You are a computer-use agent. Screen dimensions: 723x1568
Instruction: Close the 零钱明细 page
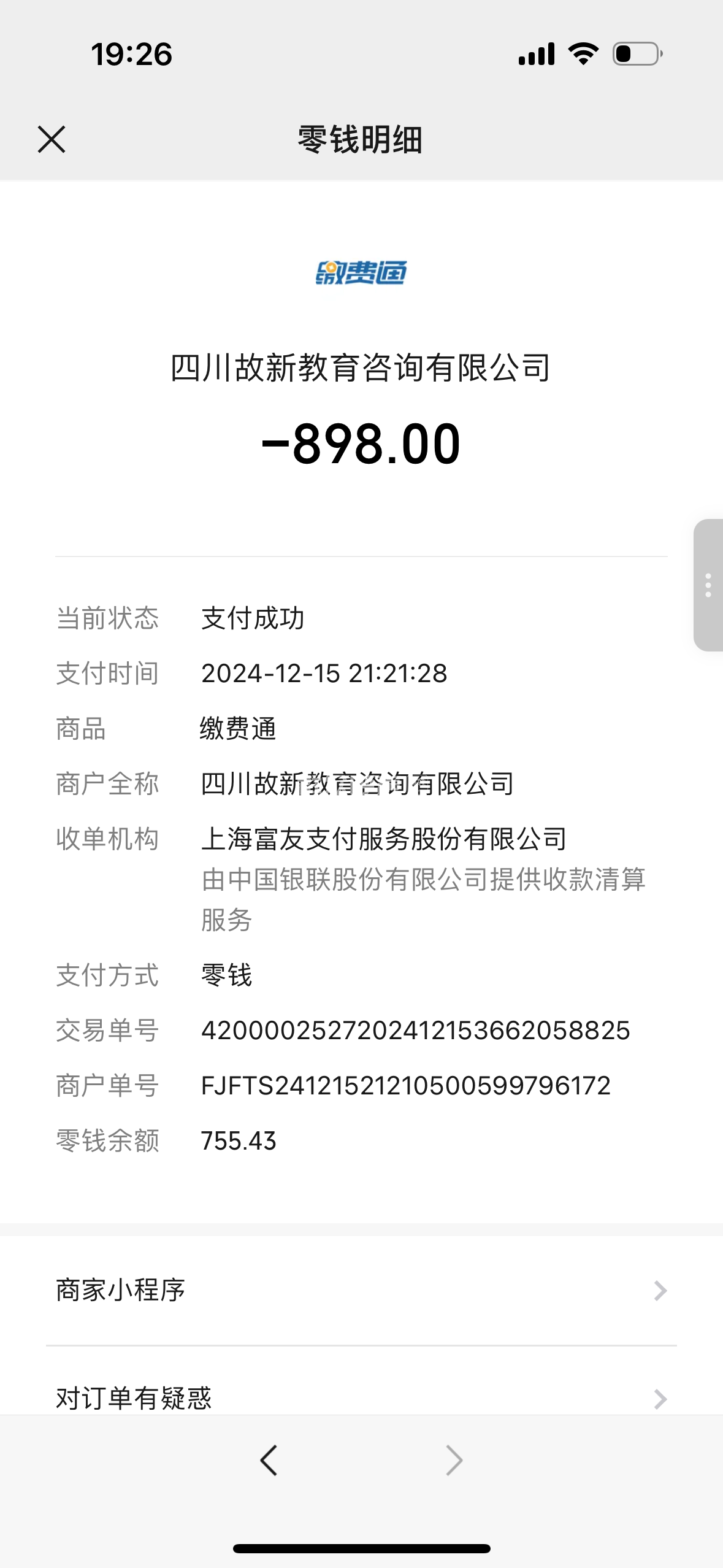click(x=52, y=139)
